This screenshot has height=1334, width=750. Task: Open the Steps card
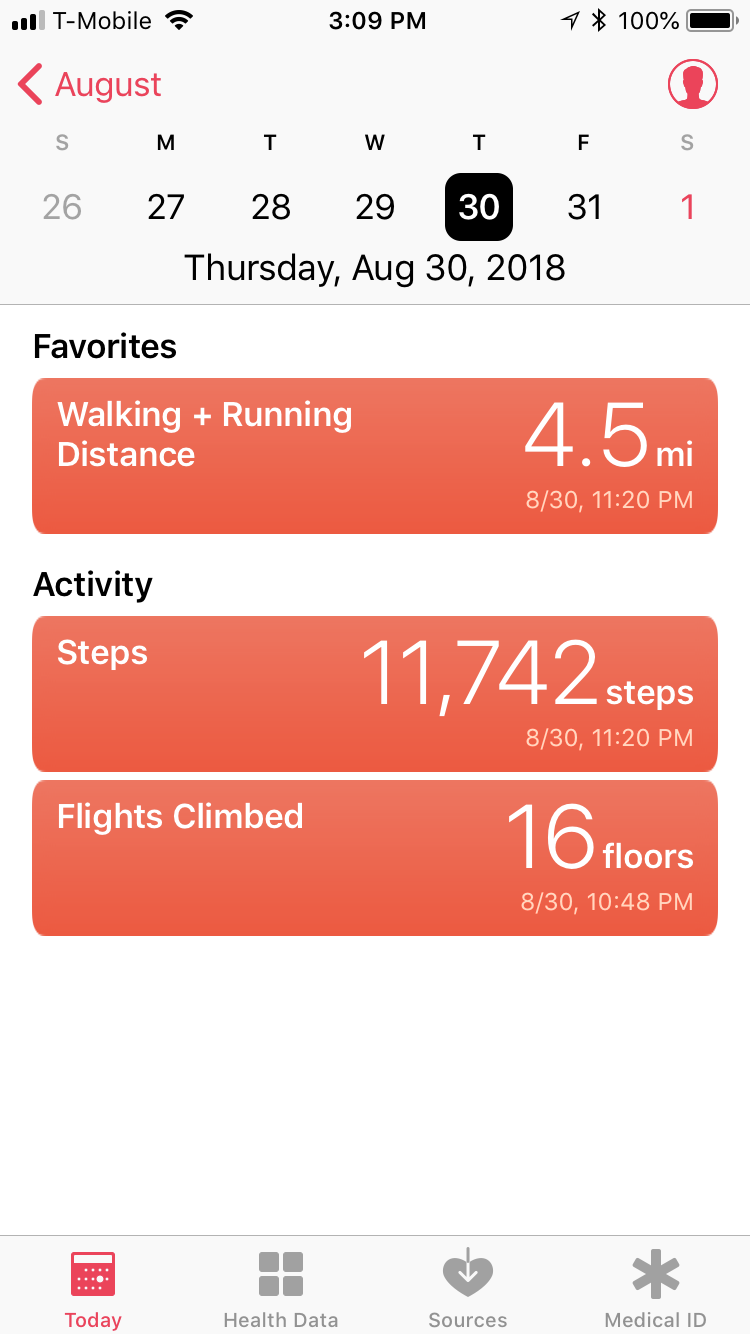375,694
